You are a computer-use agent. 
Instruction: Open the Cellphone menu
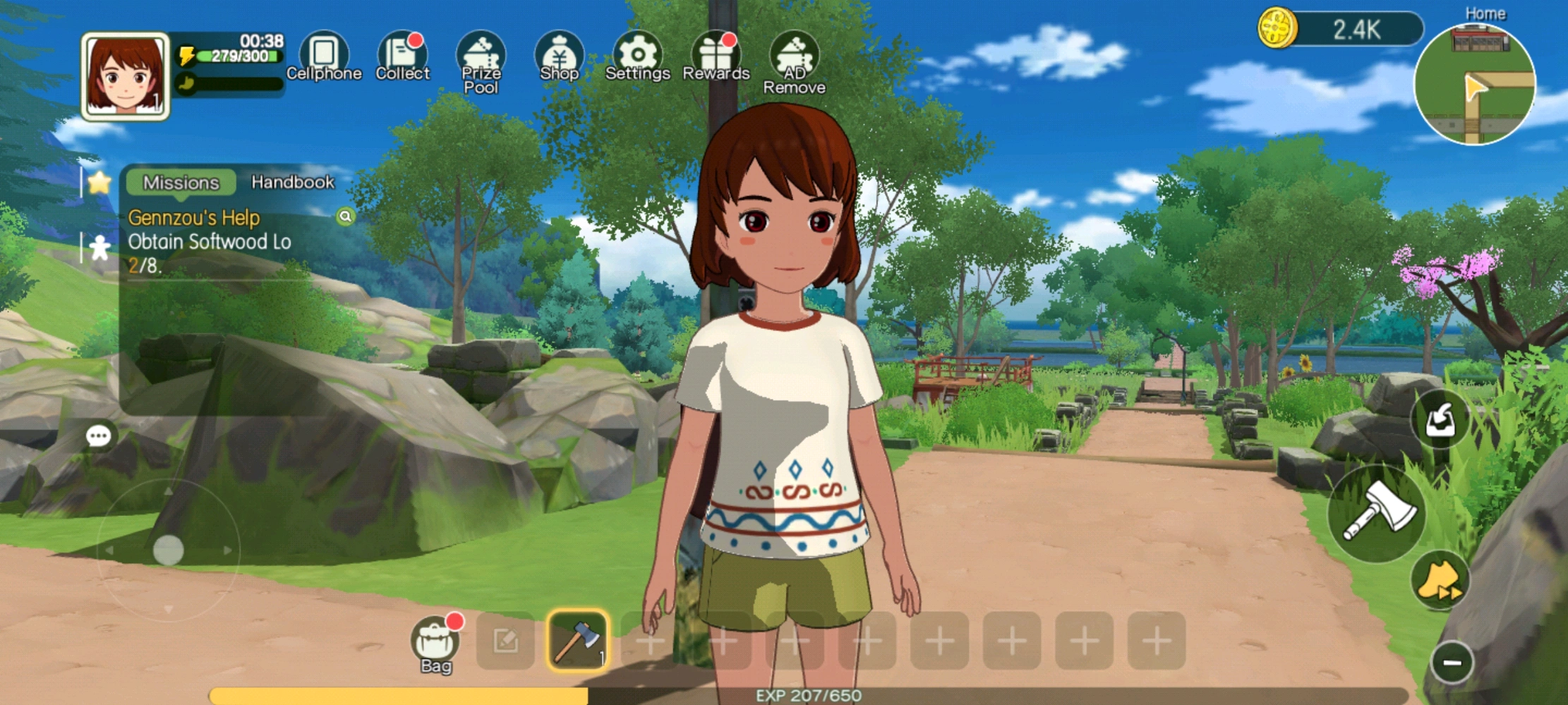coord(324,56)
